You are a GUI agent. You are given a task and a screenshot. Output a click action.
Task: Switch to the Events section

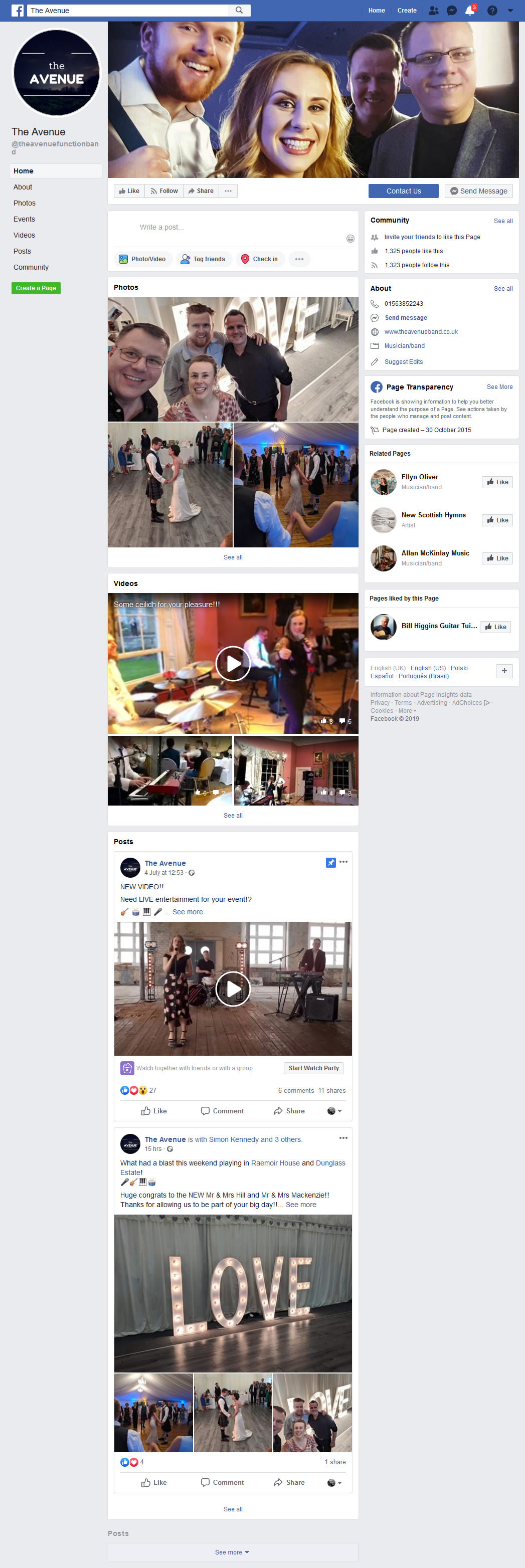25,219
